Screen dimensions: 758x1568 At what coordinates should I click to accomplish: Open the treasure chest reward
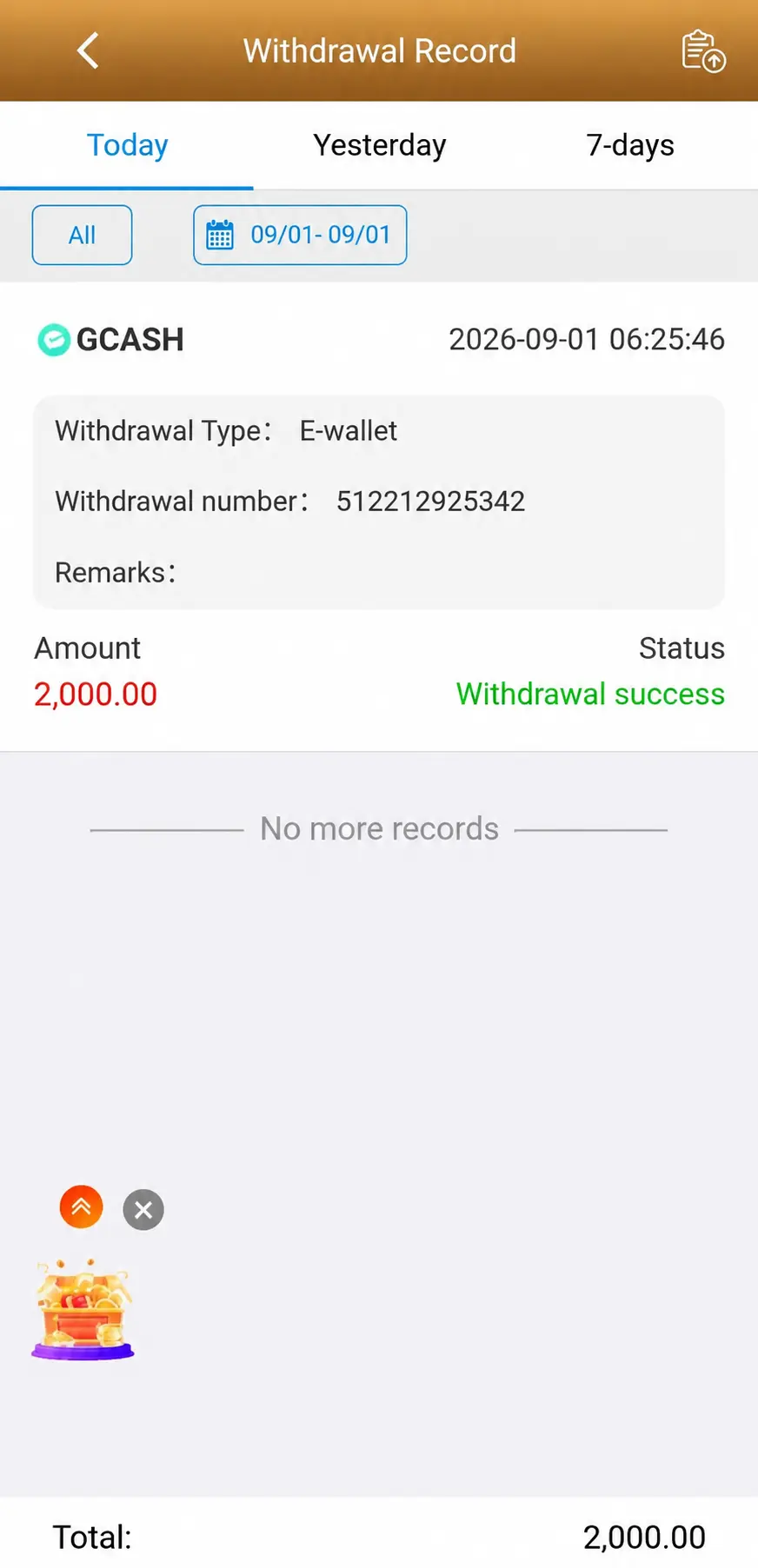(83, 1309)
